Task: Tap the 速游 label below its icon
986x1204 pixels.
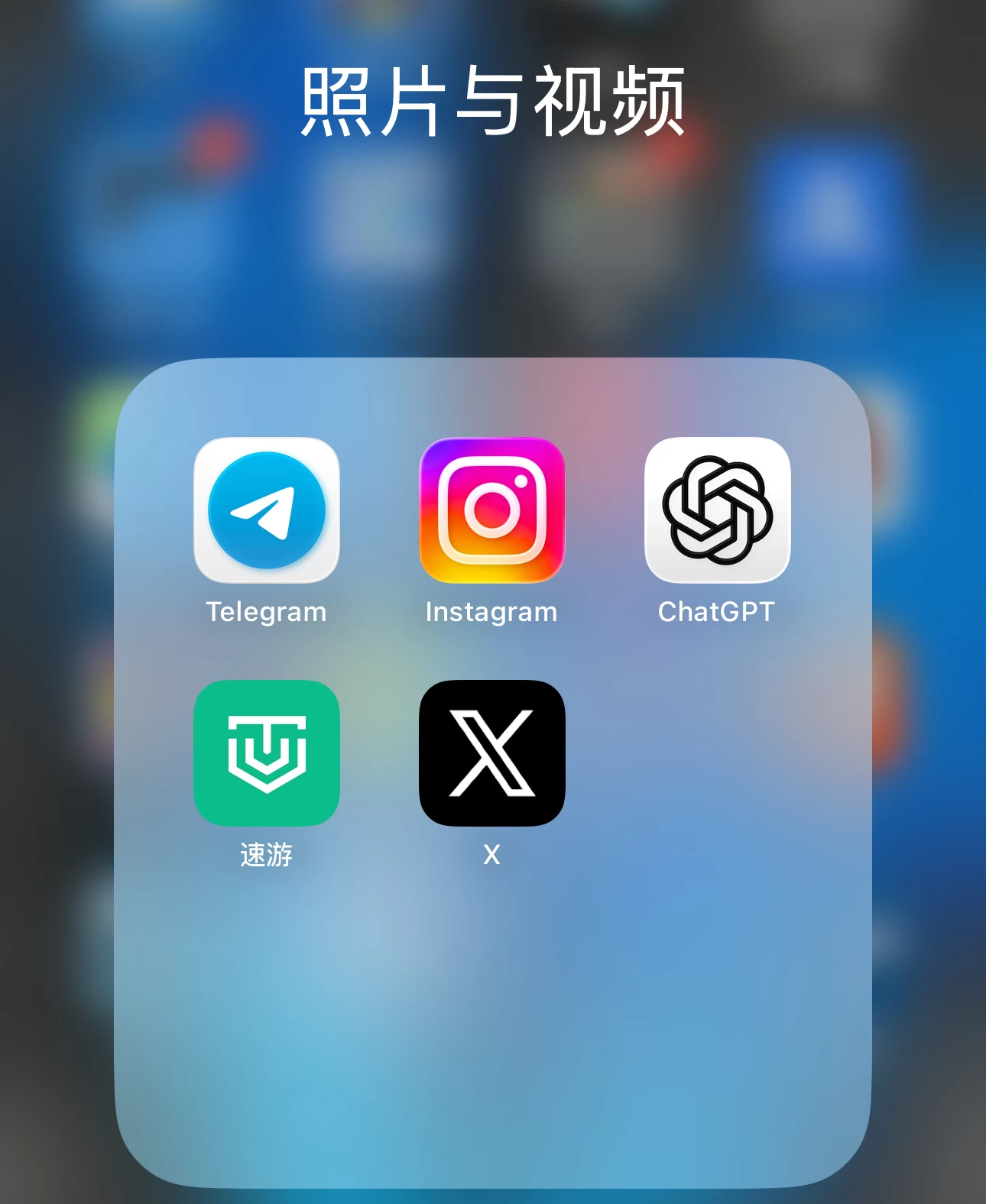Action: [266, 856]
